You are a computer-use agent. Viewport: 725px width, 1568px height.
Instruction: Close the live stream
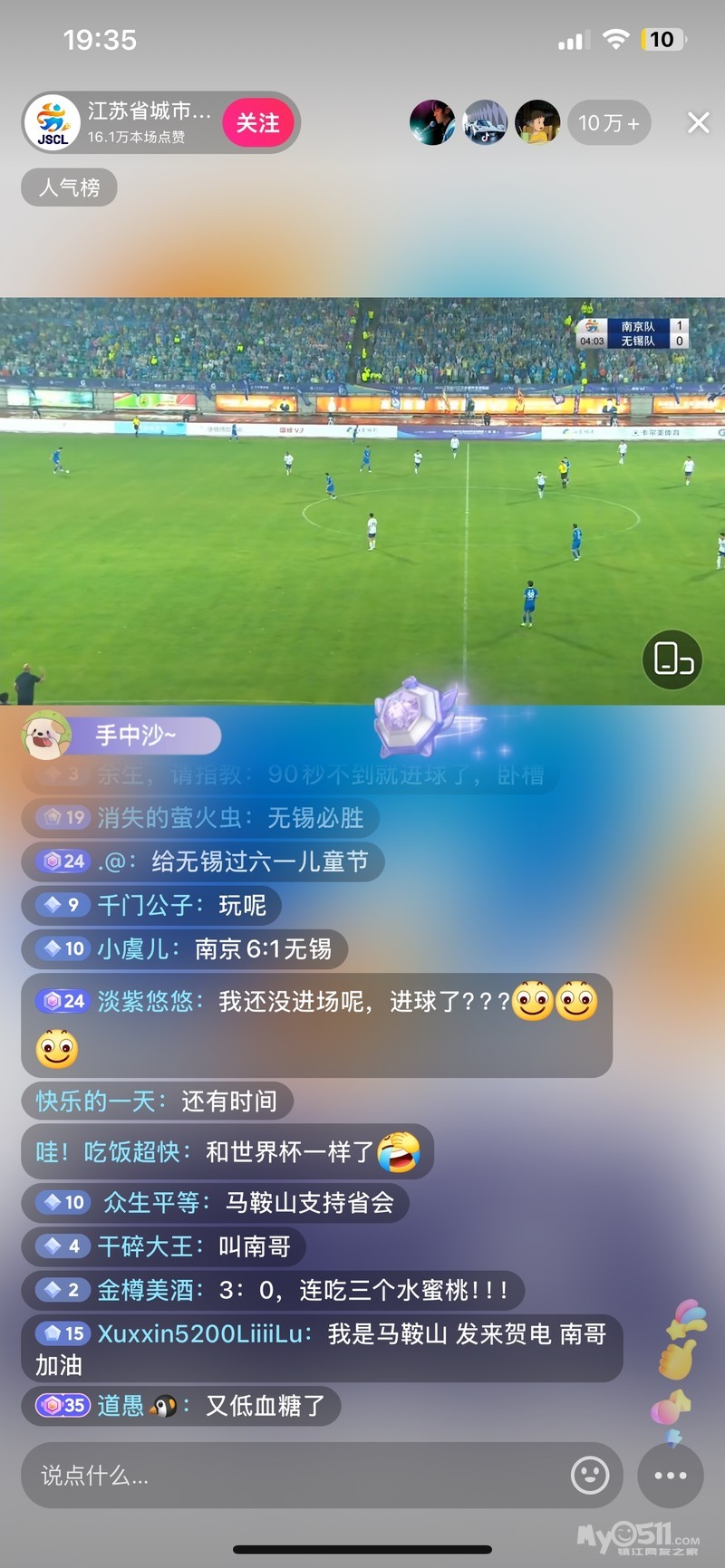(698, 122)
